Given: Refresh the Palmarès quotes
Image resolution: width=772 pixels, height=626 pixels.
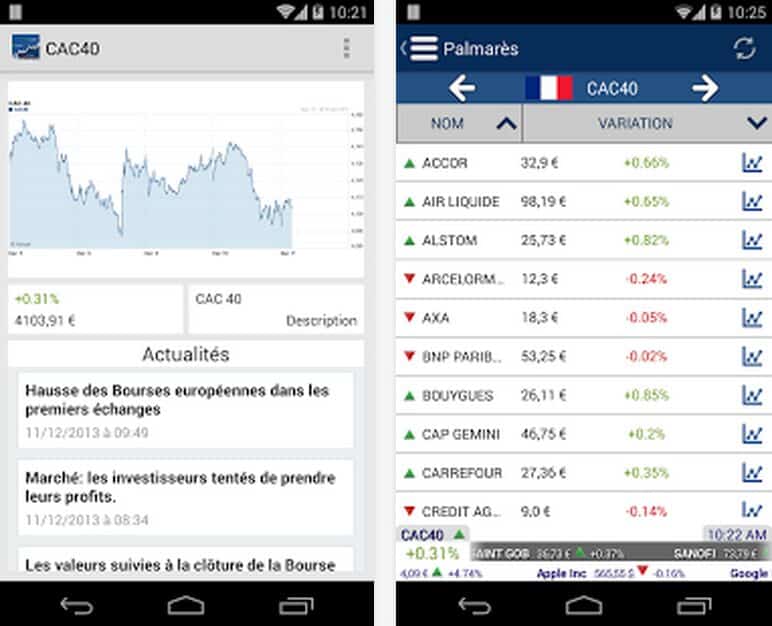Looking at the screenshot, I should pyautogui.click(x=744, y=48).
